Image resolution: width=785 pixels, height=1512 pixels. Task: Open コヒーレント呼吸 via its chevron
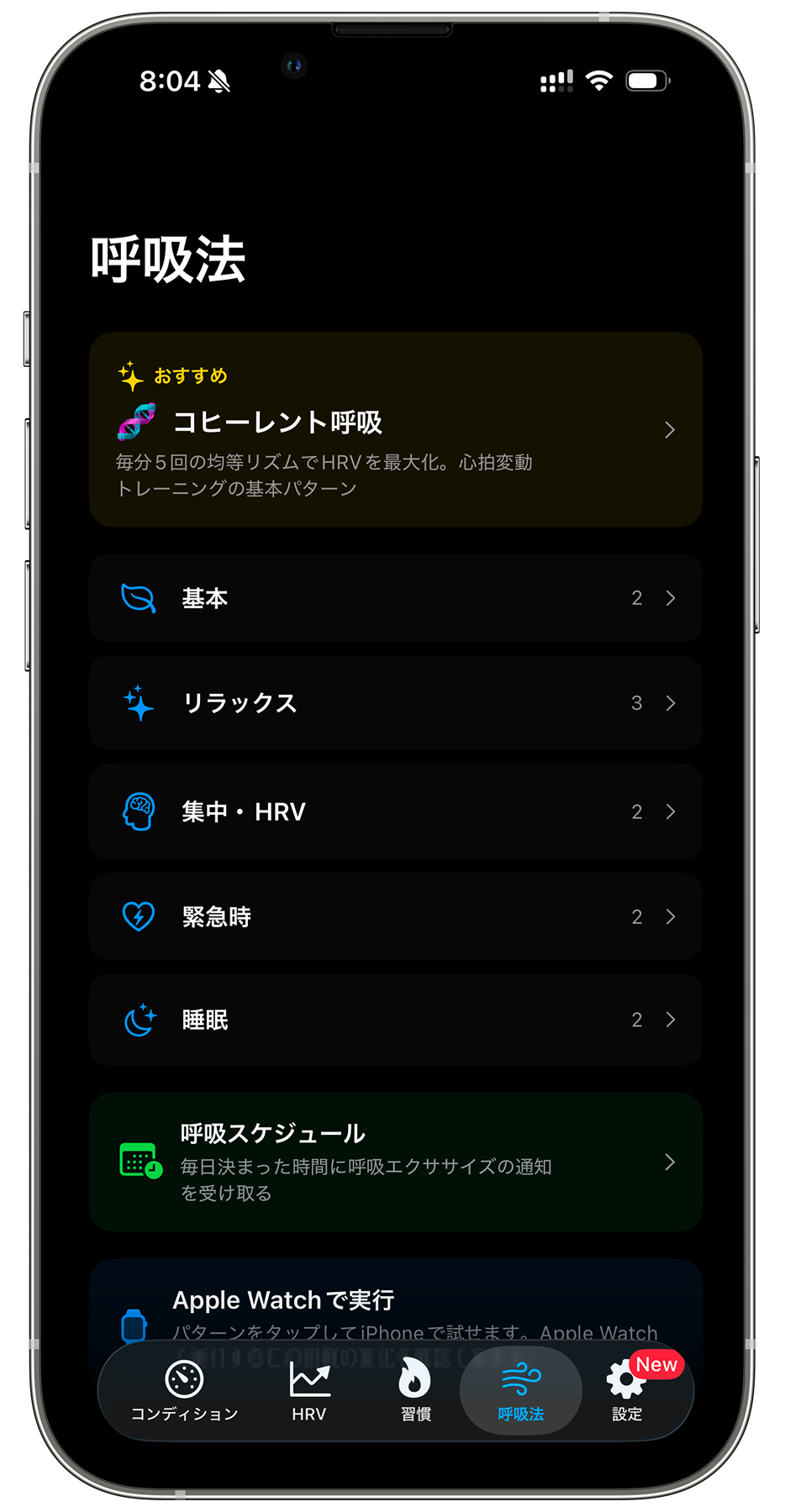(x=670, y=429)
